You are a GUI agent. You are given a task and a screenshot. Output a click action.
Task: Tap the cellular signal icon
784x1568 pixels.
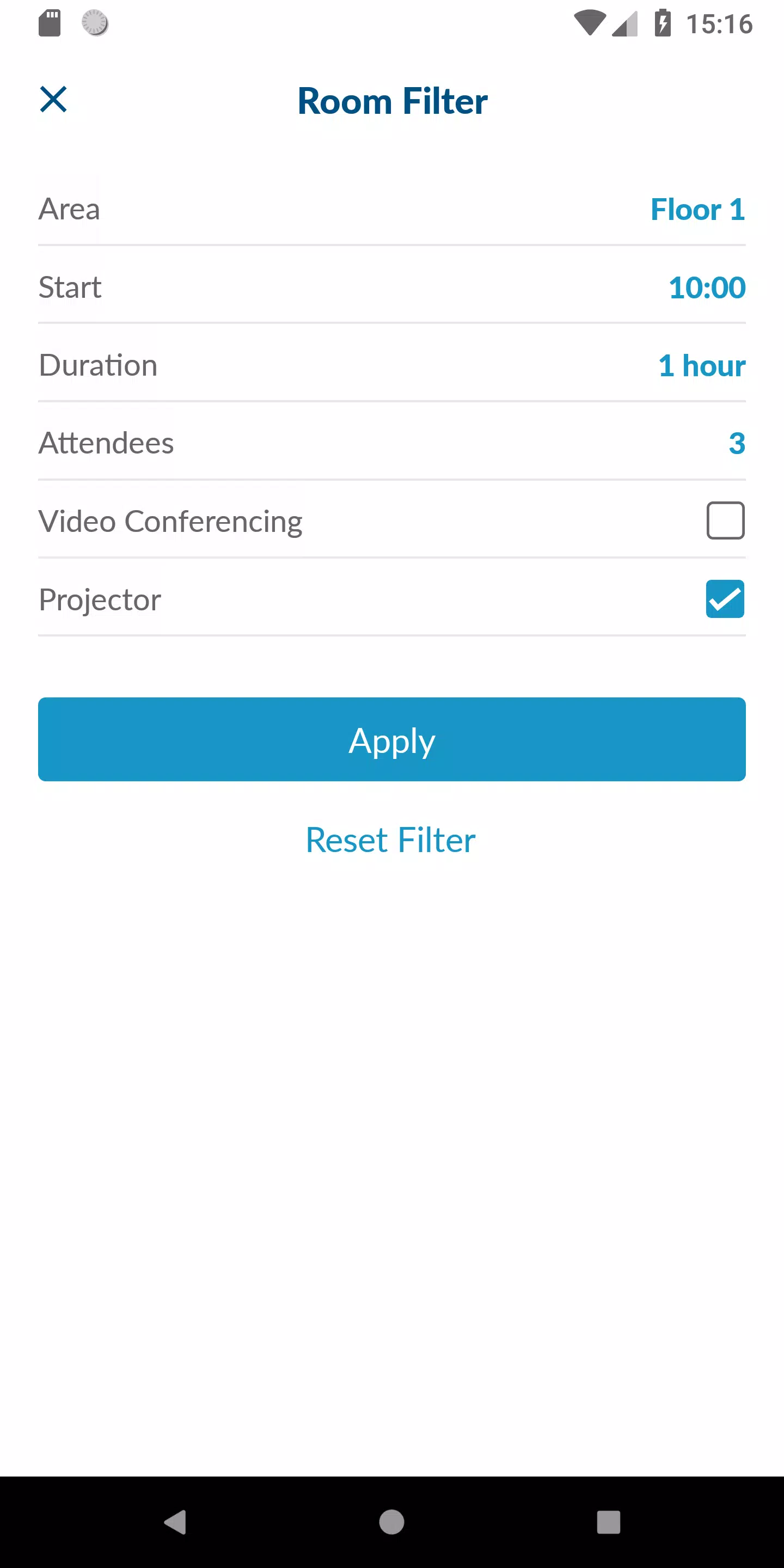[625, 23]
